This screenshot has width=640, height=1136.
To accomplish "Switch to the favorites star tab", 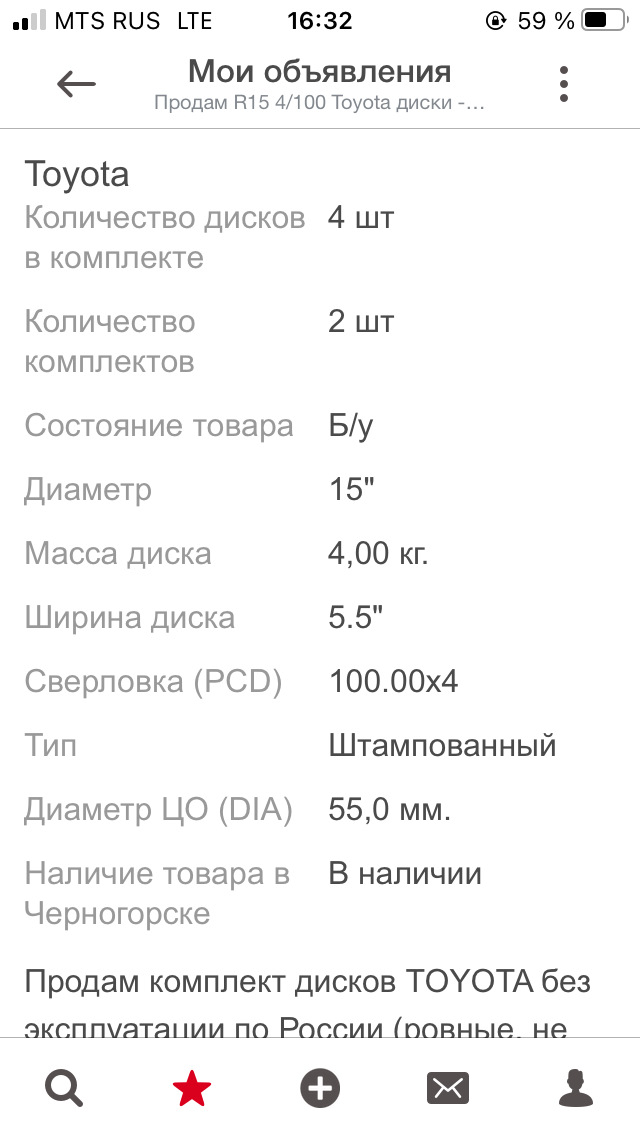I will click(x=192, y=1088).
